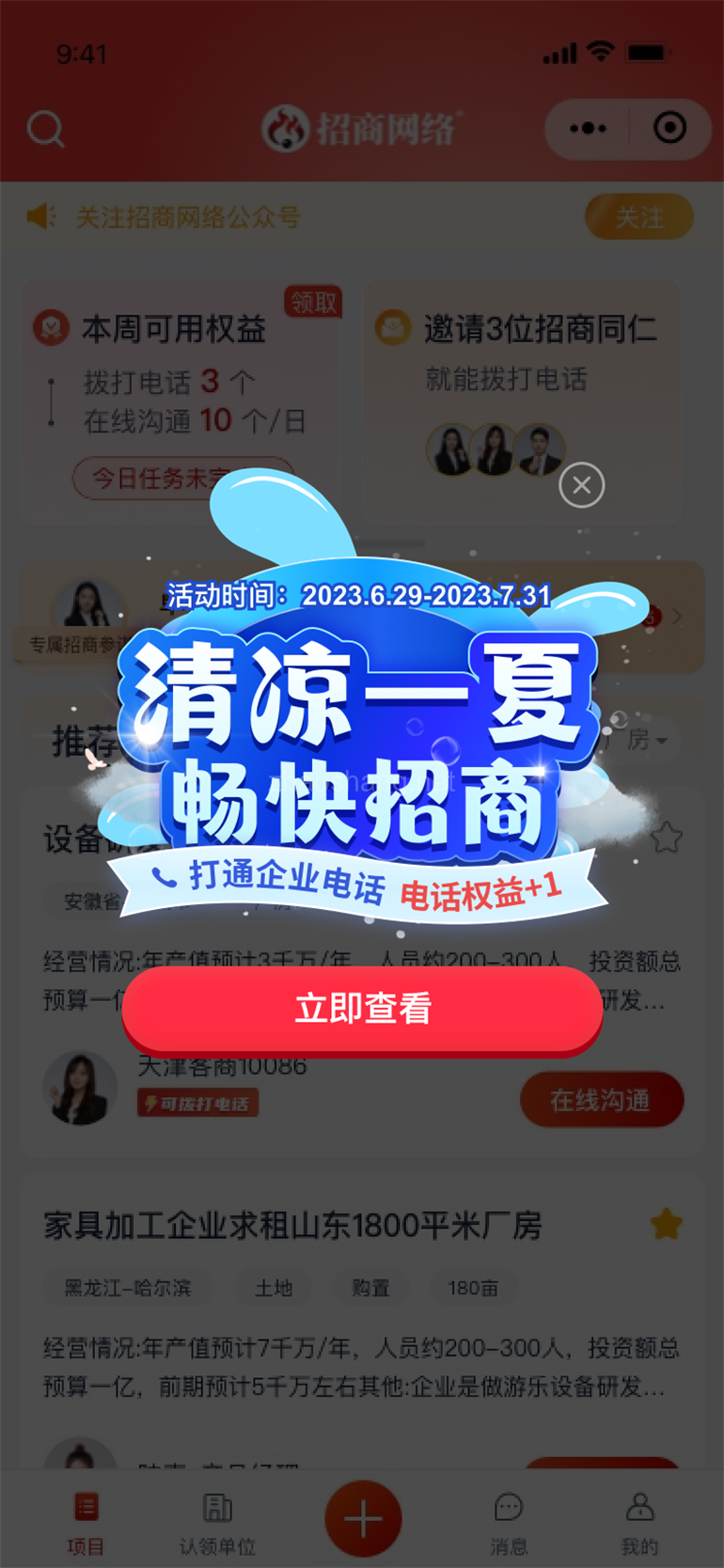The height and width of the screenshot is (1568, 724).
Task: Tap the circular target icon in top bar
Action: (669, 129)
